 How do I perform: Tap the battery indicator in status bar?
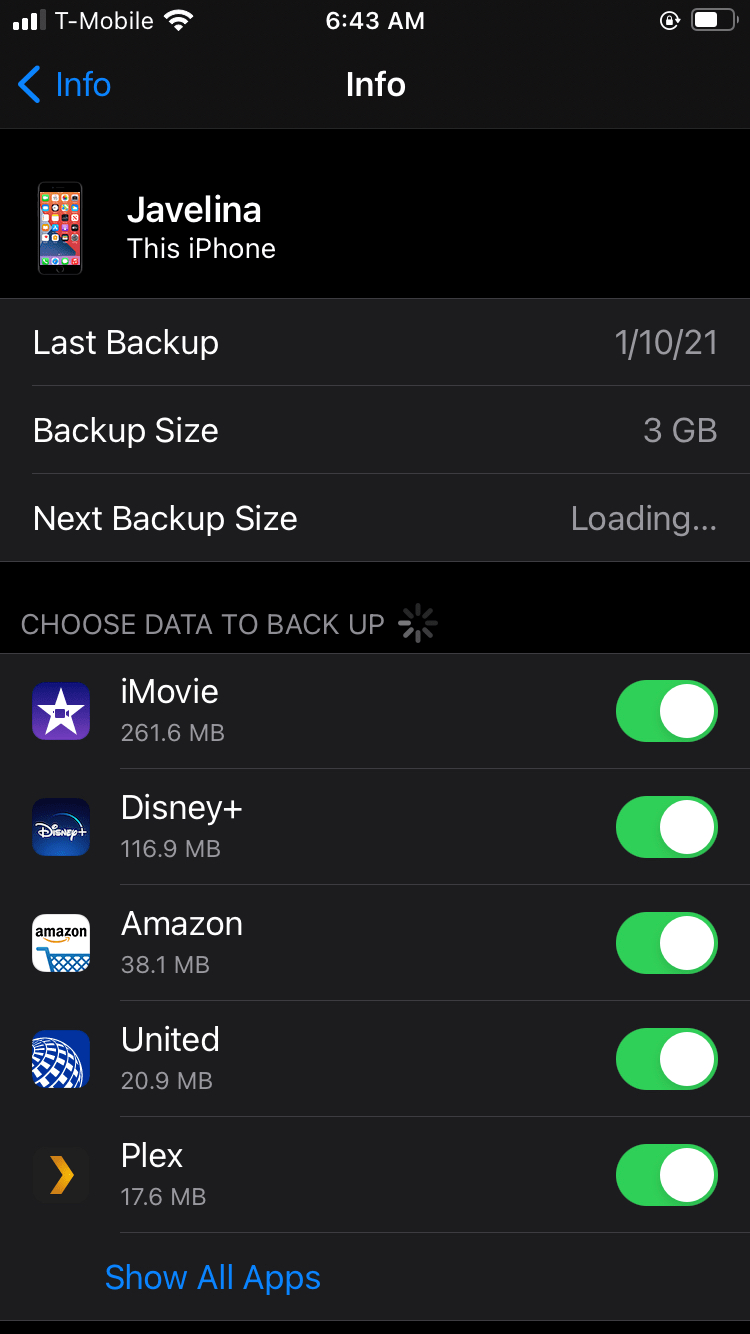pos(712,18)
